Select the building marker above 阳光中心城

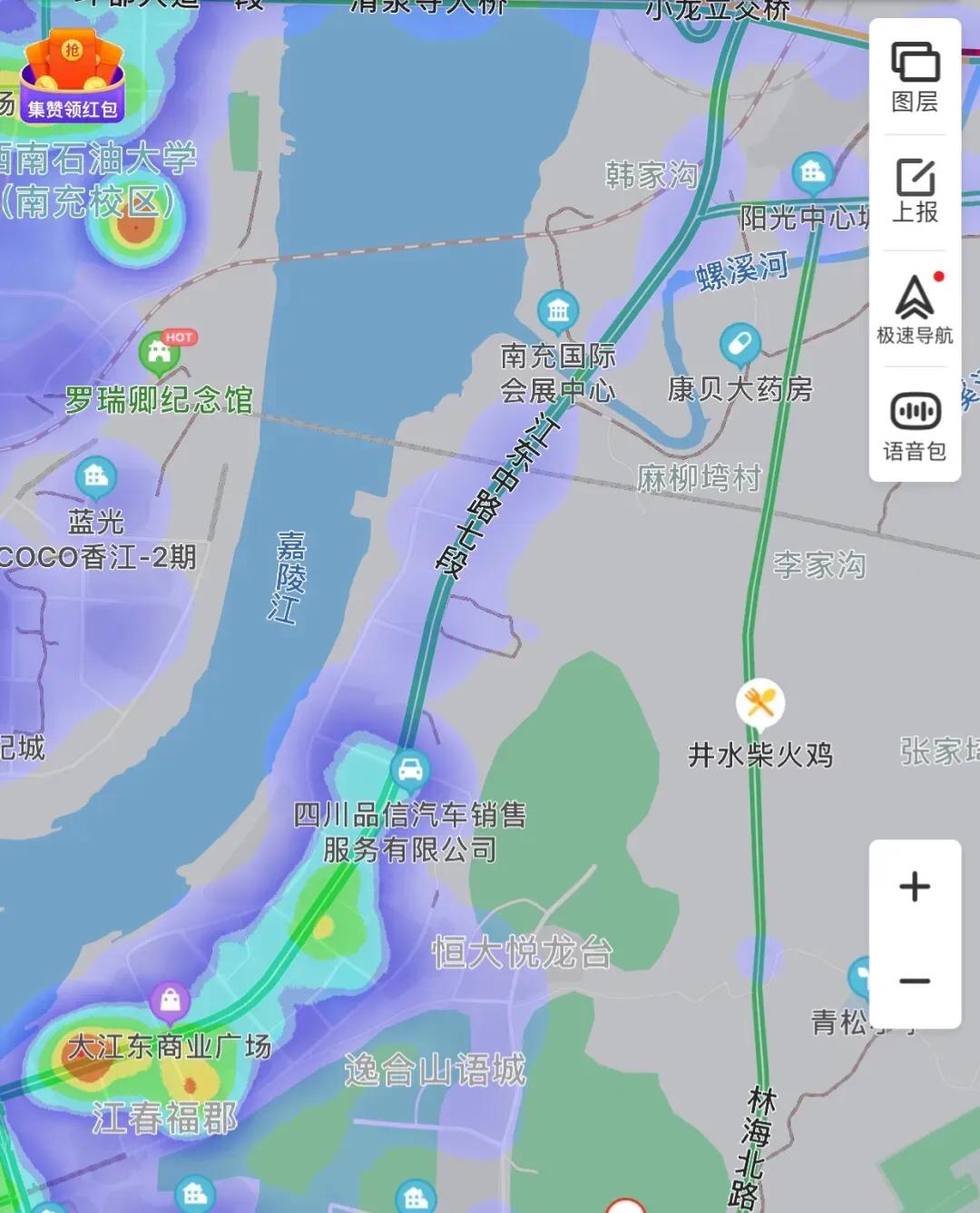click(812, 169)
